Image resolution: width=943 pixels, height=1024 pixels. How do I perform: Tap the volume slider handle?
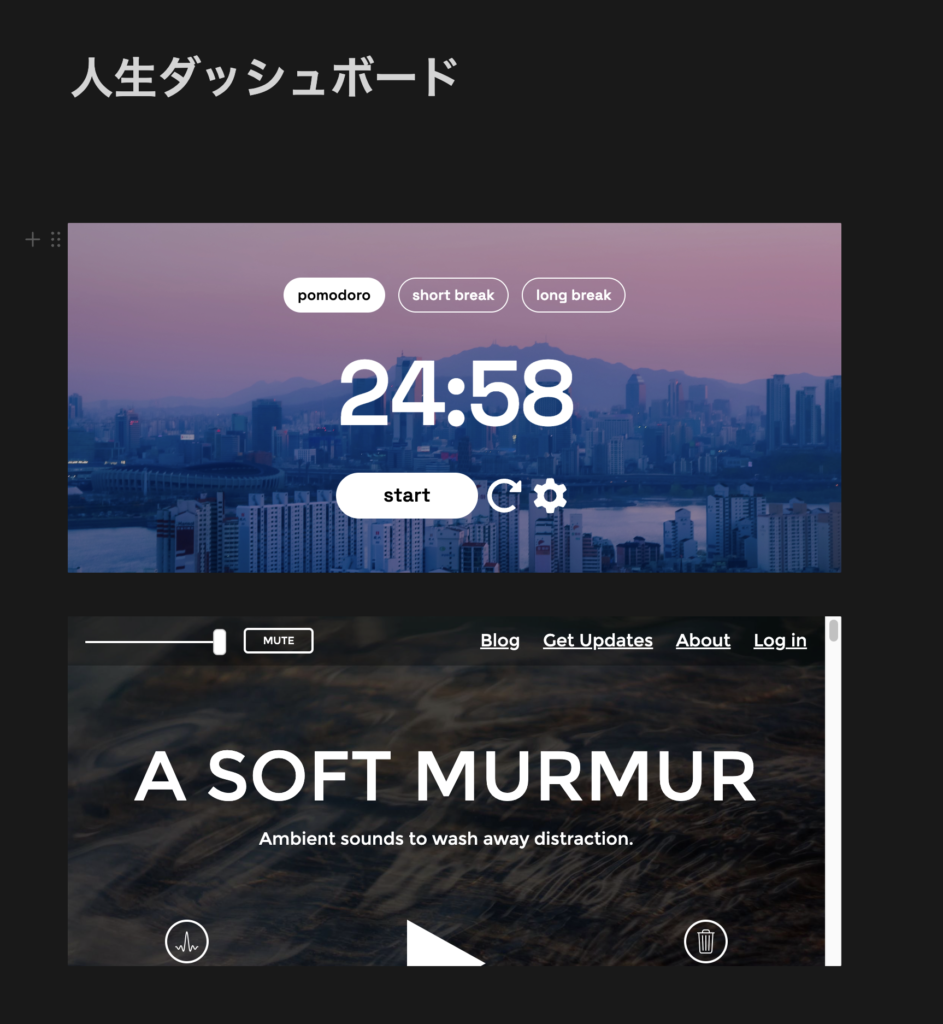[219, 642]
